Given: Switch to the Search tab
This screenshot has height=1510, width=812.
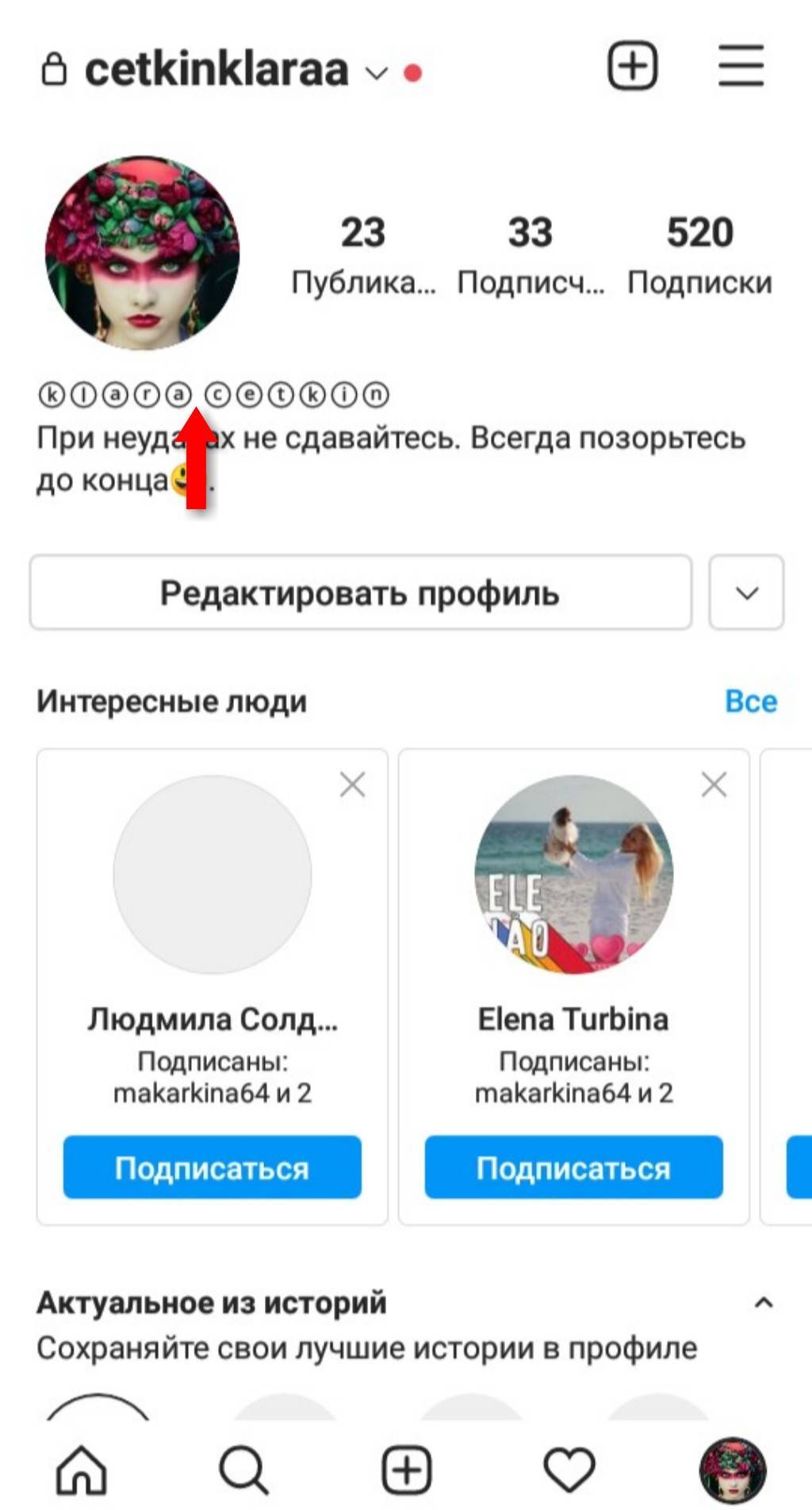Looking at the screenshot, I should coord(243,1469).
